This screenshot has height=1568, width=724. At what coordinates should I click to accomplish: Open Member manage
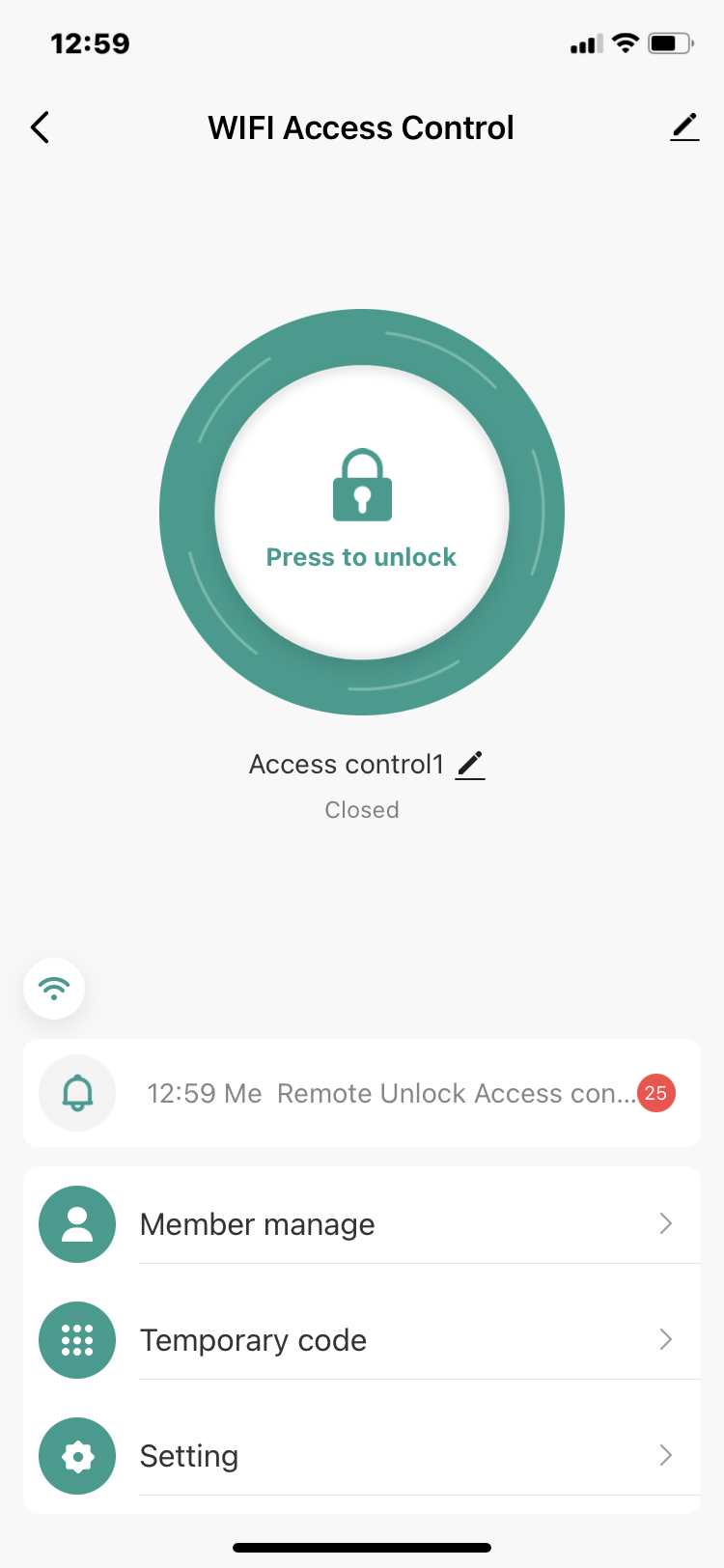362,1224
